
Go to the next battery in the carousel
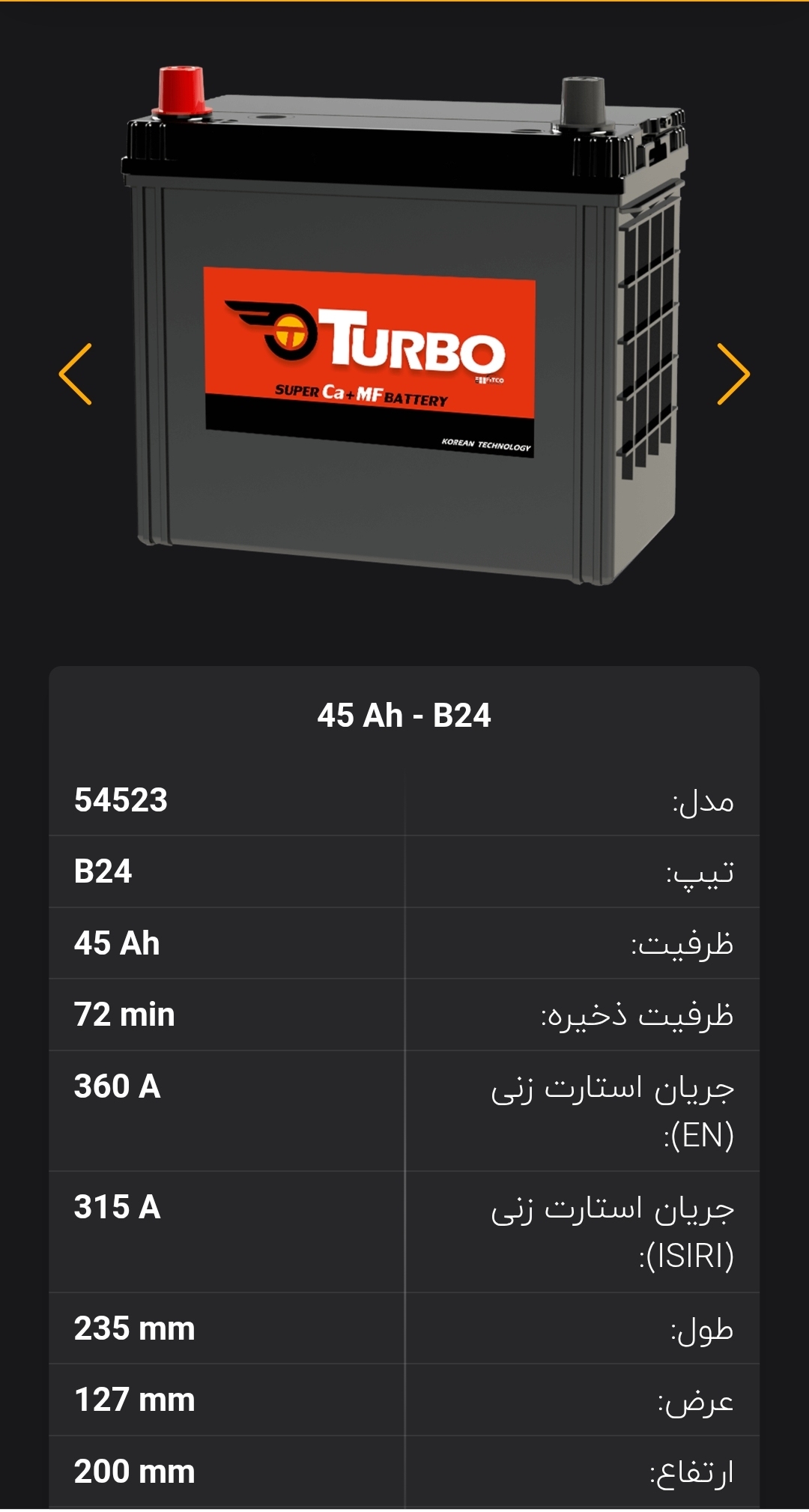click(733, 374)
